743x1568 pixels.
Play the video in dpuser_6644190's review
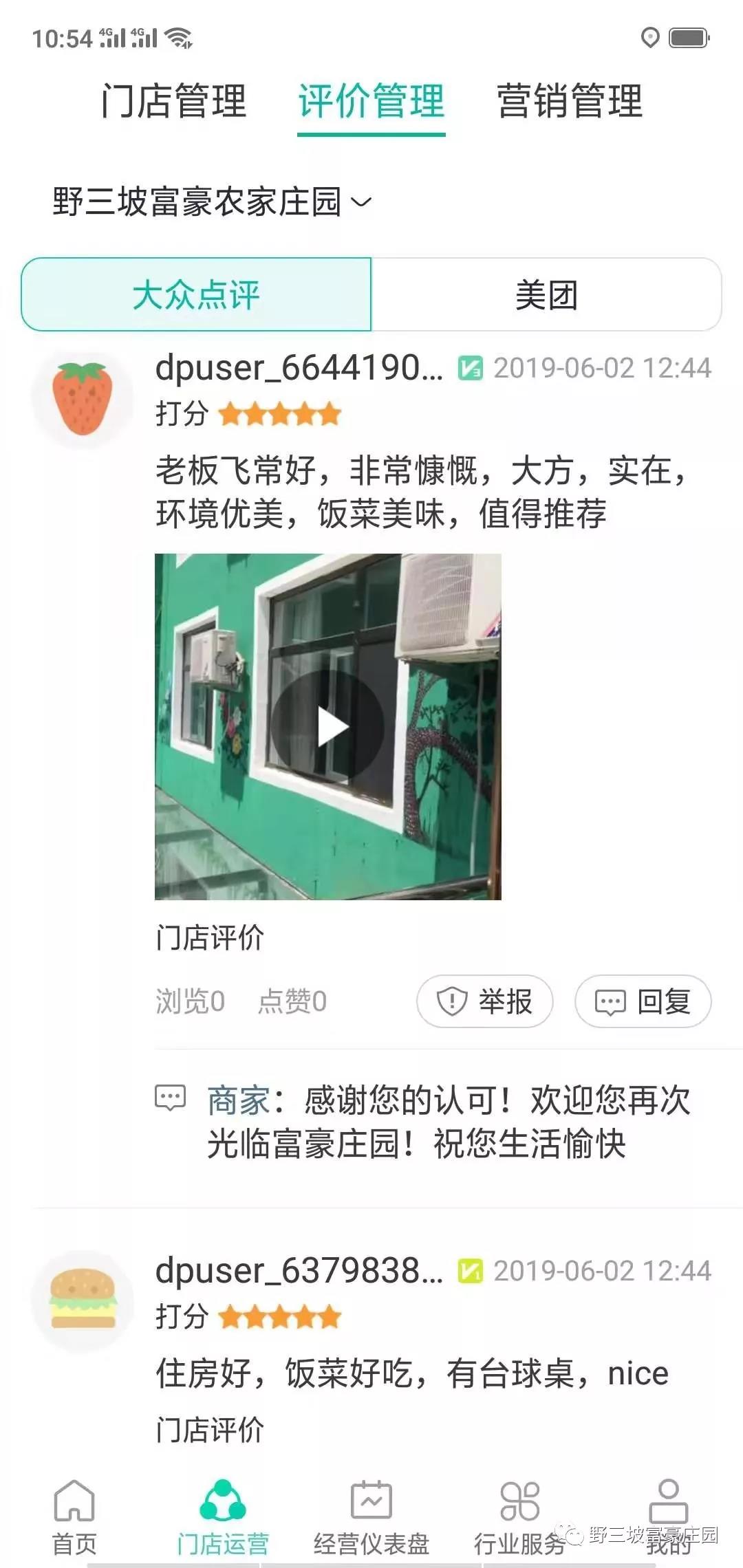[x=328, y=727]
